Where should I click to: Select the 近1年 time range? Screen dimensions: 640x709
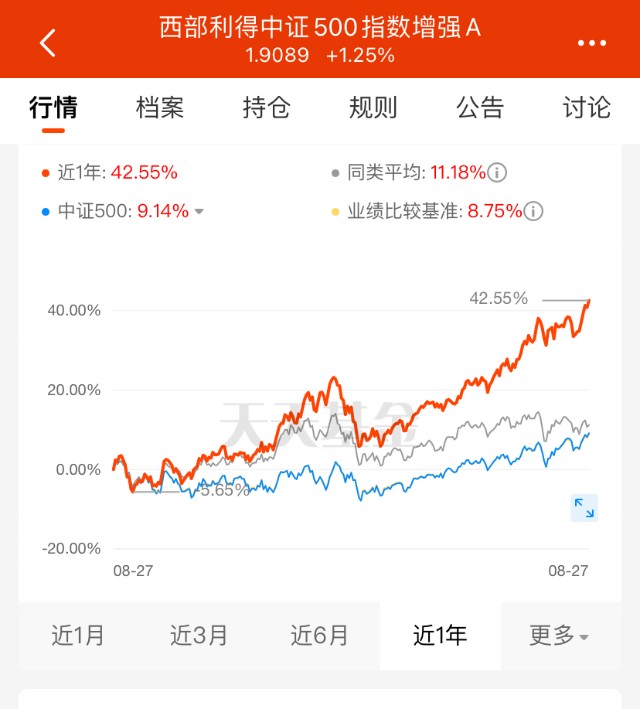440,635
